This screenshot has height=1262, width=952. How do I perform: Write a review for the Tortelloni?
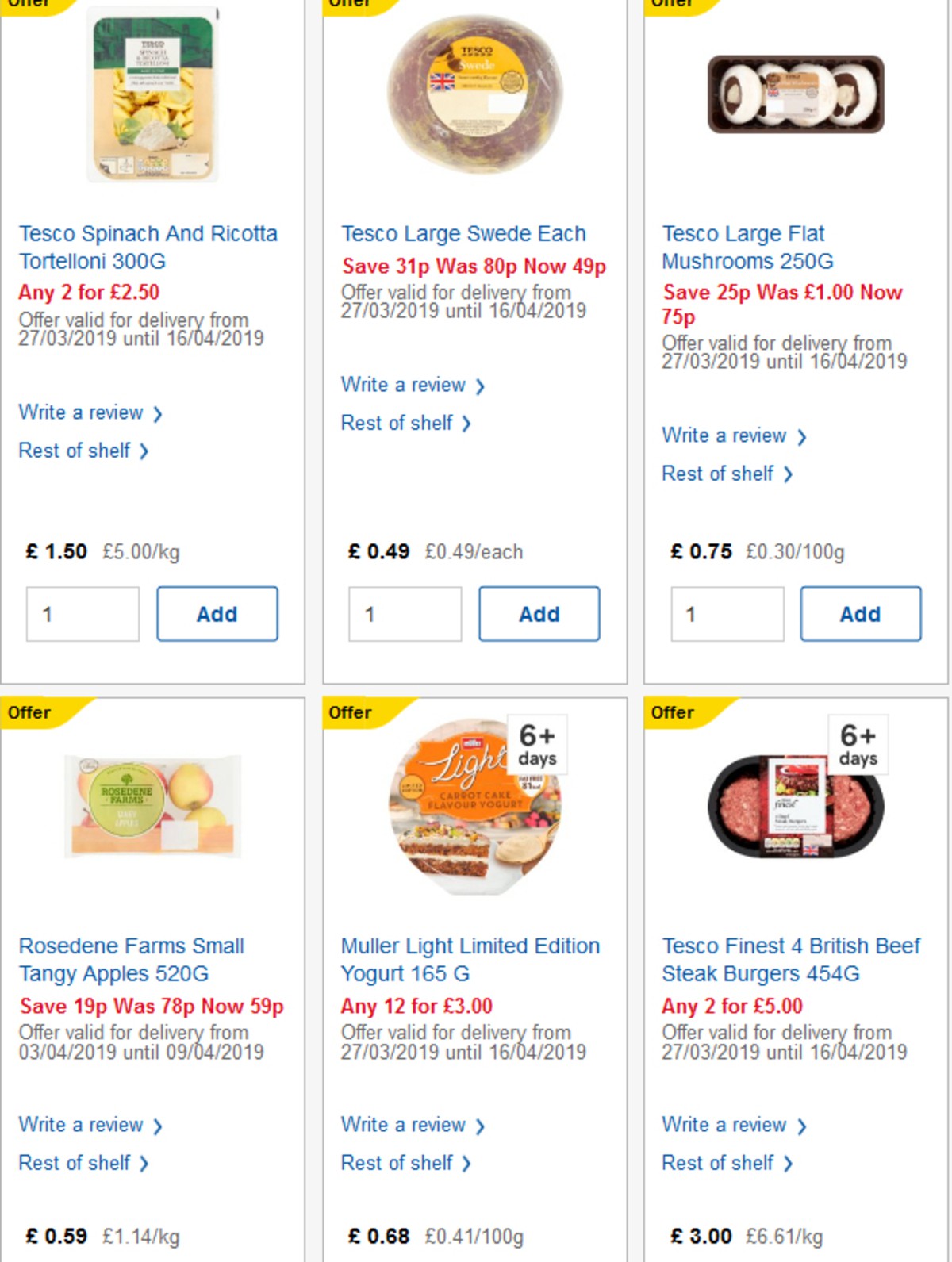(81, 412)
